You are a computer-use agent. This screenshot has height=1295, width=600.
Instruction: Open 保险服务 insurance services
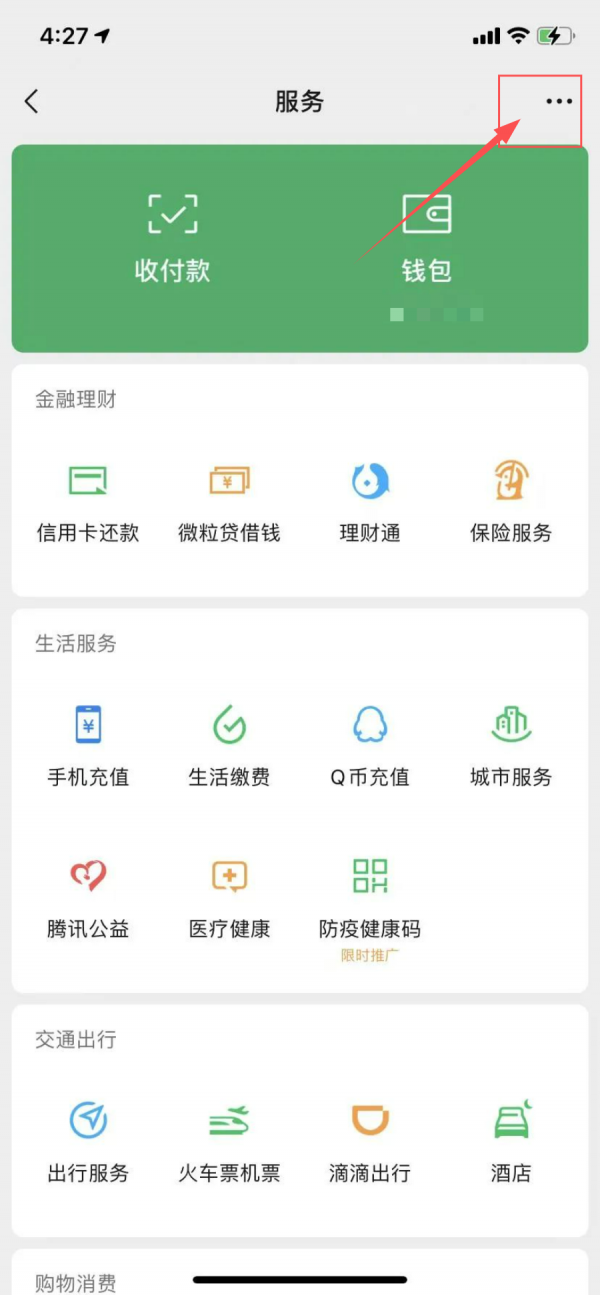click(x=511, y=501)
